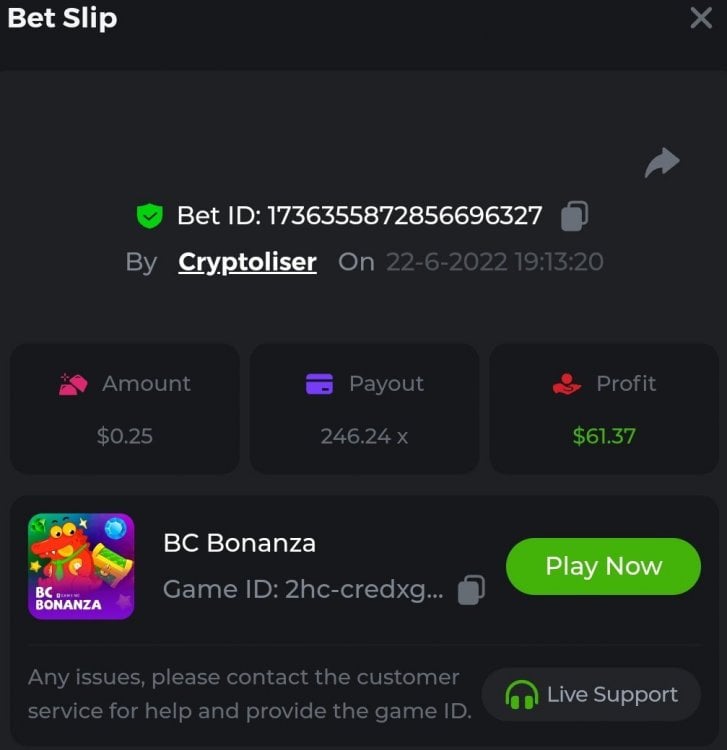Viewport: 727px width, 750px height.
Task: Share this bet slip
Action: pos(661,163)
